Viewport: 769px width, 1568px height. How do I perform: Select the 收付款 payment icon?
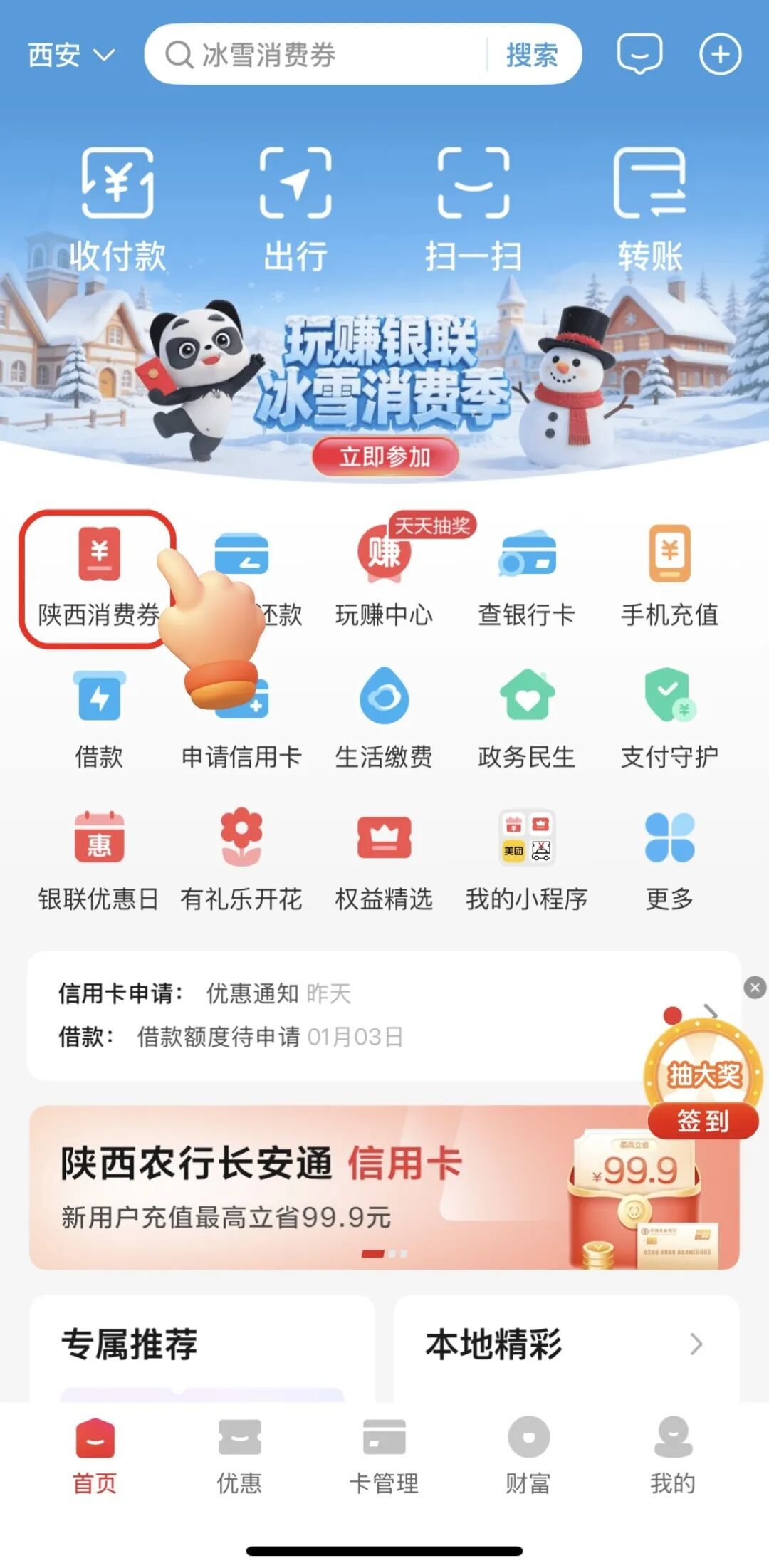pos(117,207)
